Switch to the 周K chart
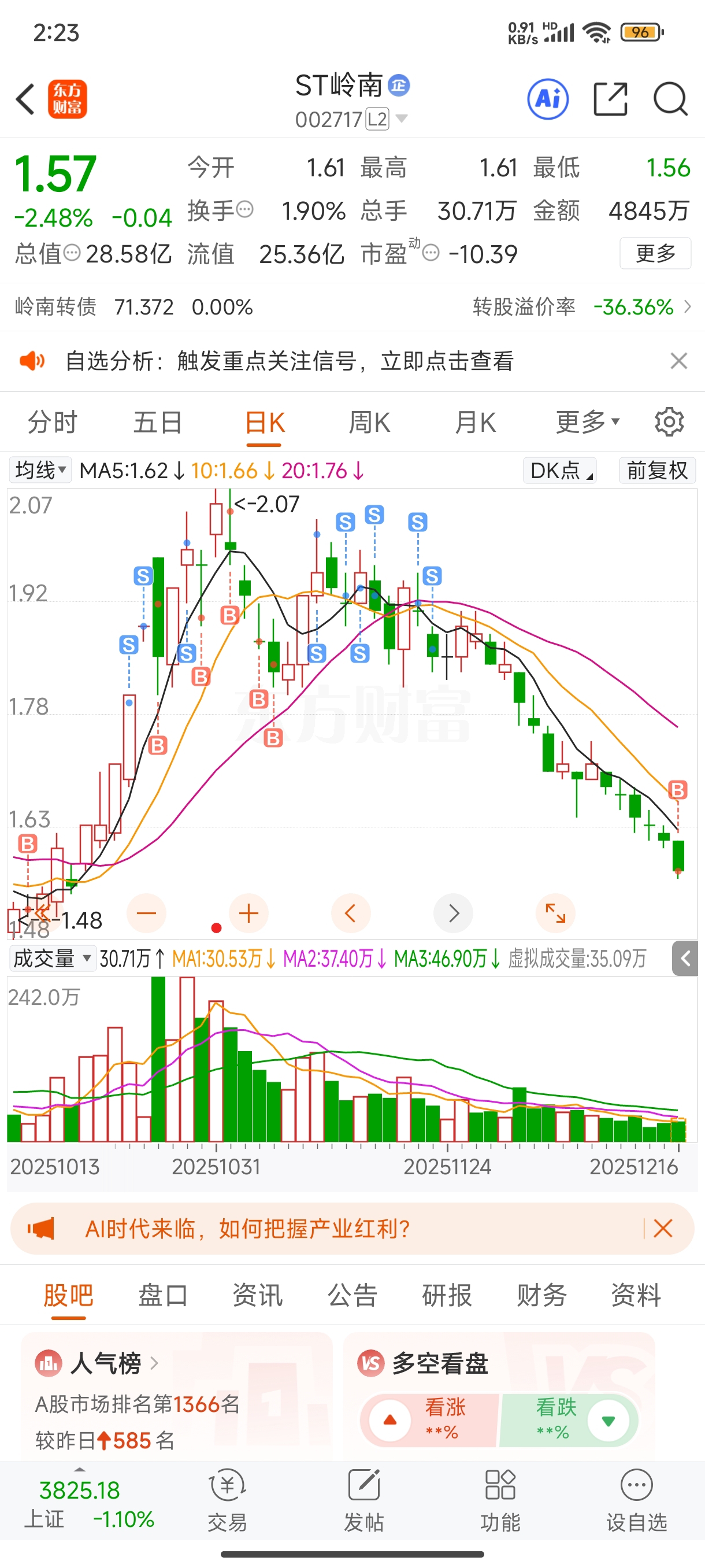 [x=369, y=423]
